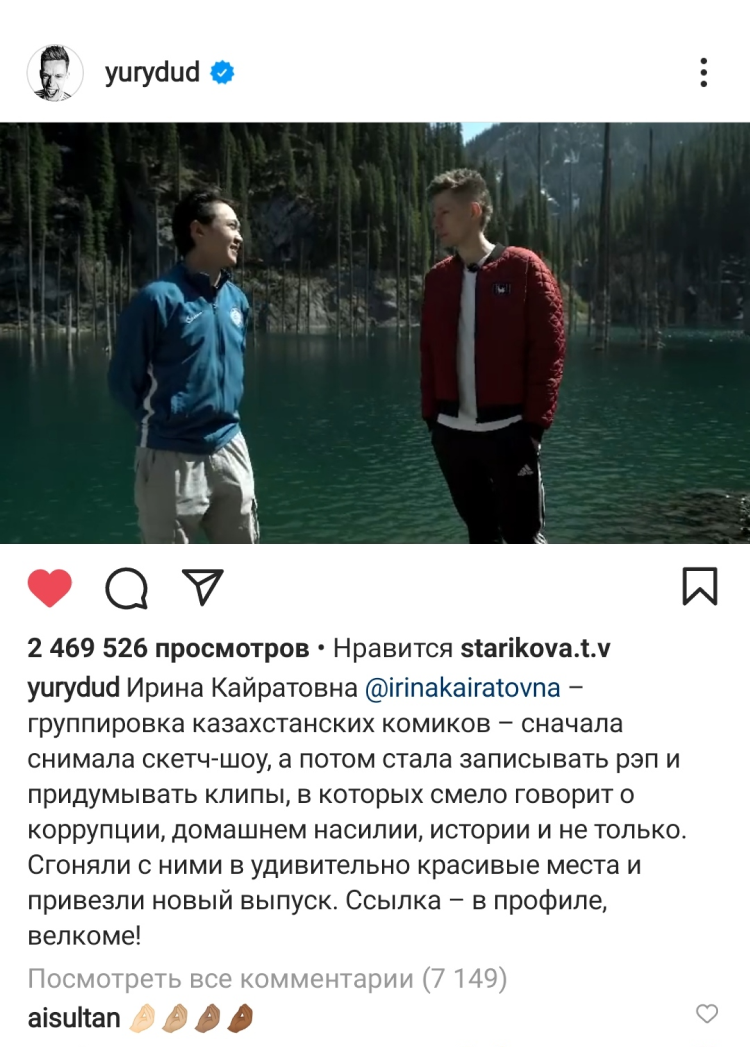Open the video post of the two men by the lake

(x=375, y=333)
